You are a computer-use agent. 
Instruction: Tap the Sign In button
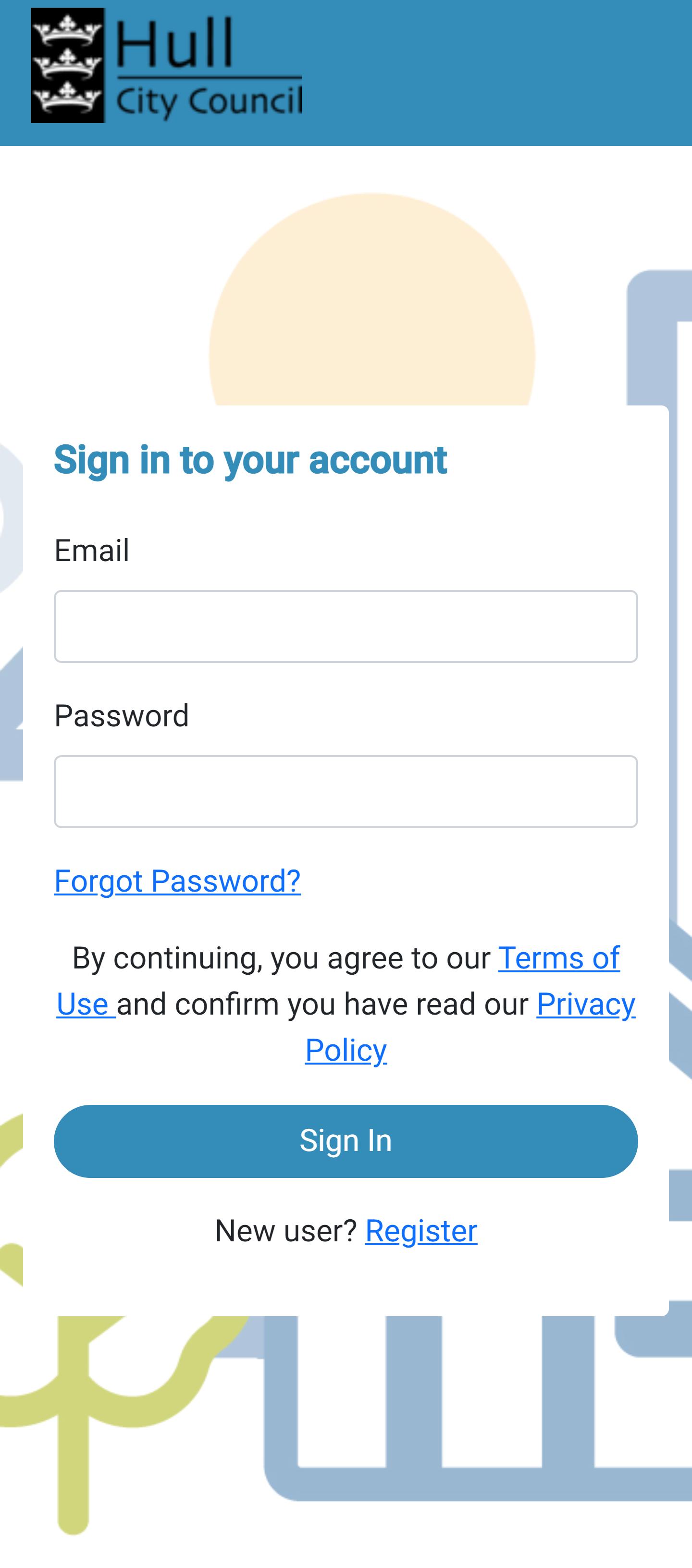click(x=346, y=1141)
